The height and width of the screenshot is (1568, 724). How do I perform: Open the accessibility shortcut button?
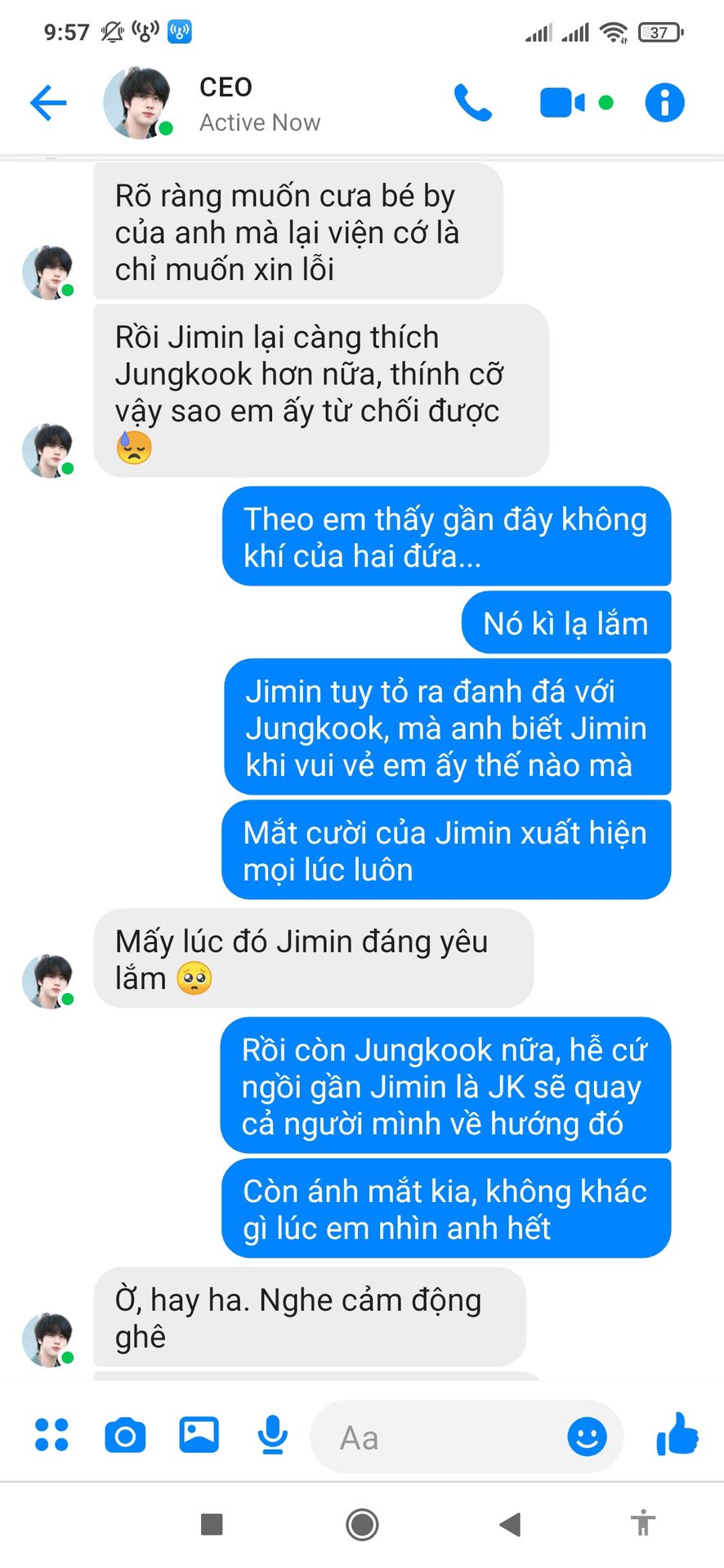point(643,1523)
